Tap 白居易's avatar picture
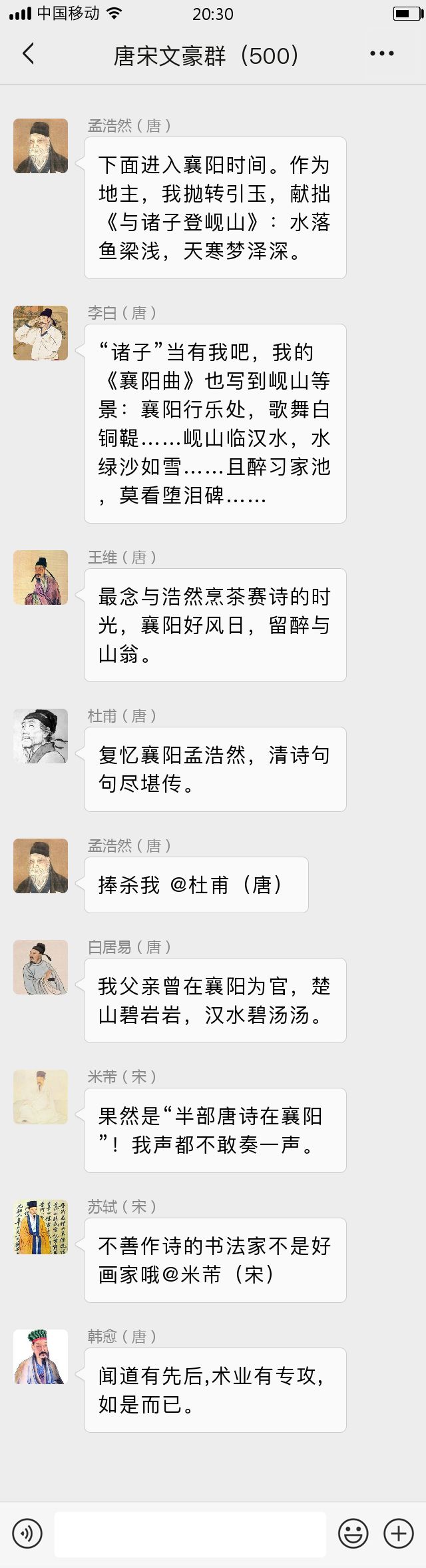 [41, 967]
